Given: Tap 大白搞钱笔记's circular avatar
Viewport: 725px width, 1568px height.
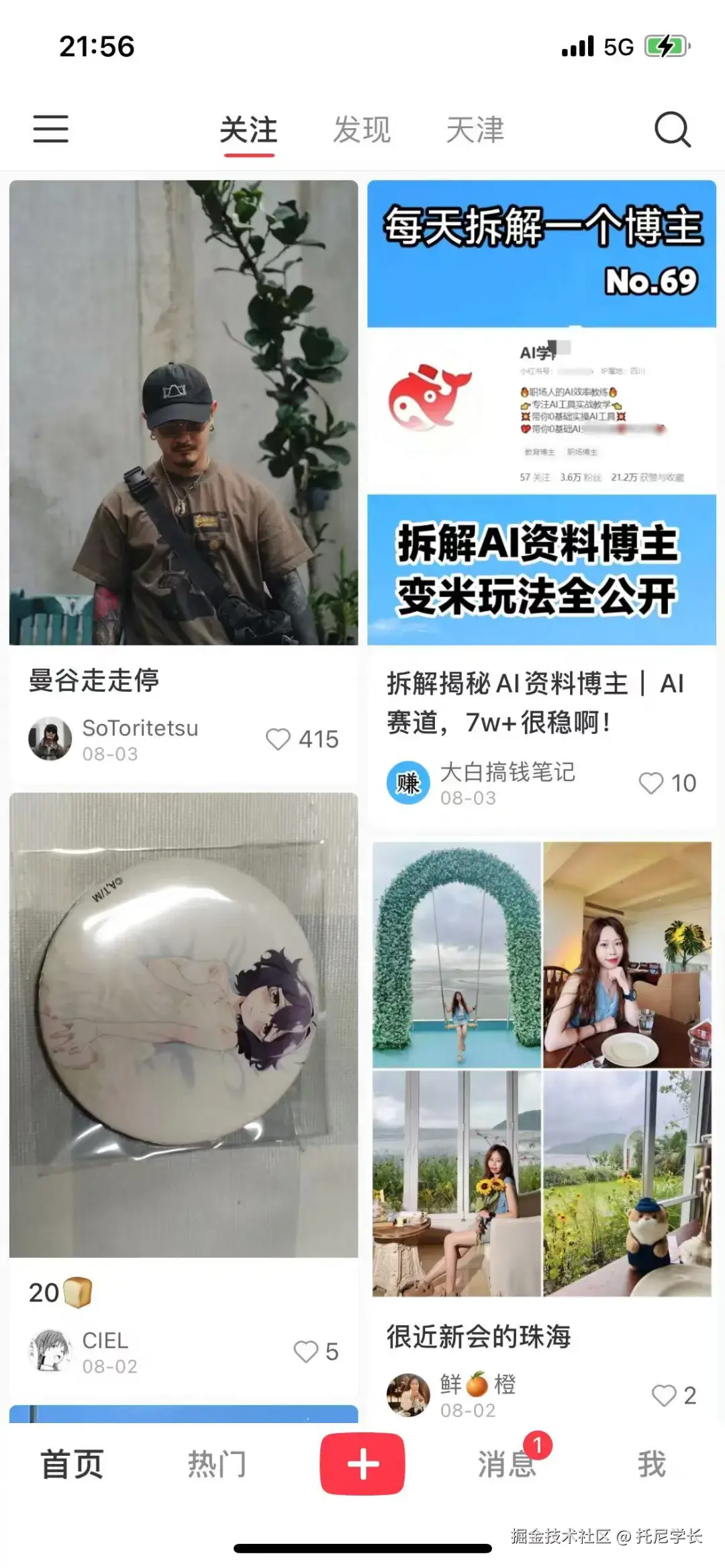Looking at the screenshot, I should click(x=407, y=782).
